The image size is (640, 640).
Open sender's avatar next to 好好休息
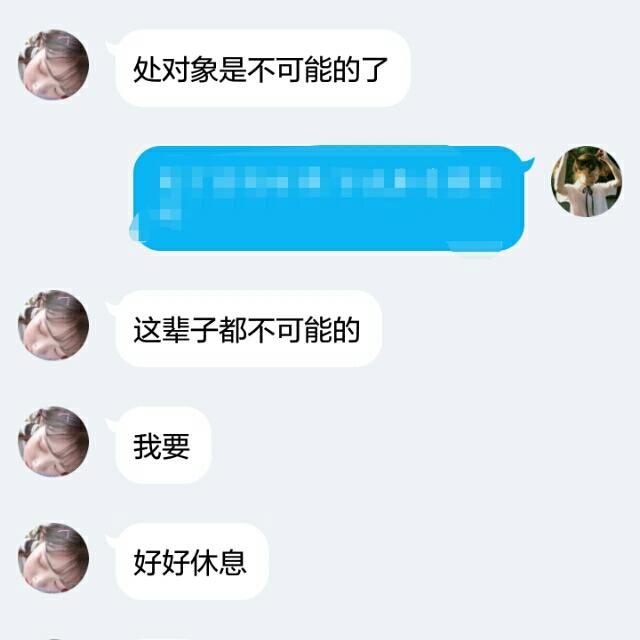pyautogui.click(x=54, y=558)
